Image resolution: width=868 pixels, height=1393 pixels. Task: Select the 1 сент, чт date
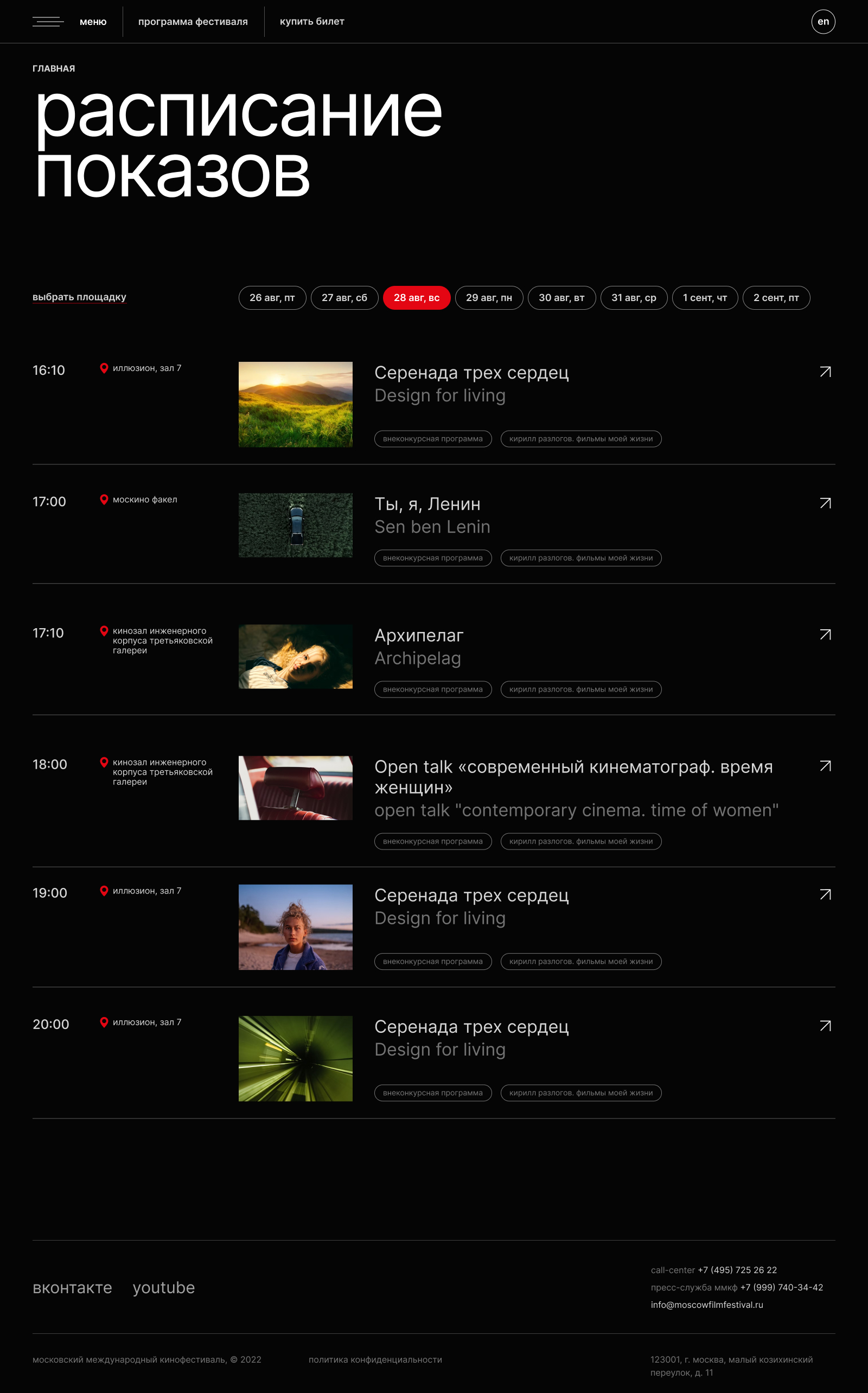(x=704, y=298)
